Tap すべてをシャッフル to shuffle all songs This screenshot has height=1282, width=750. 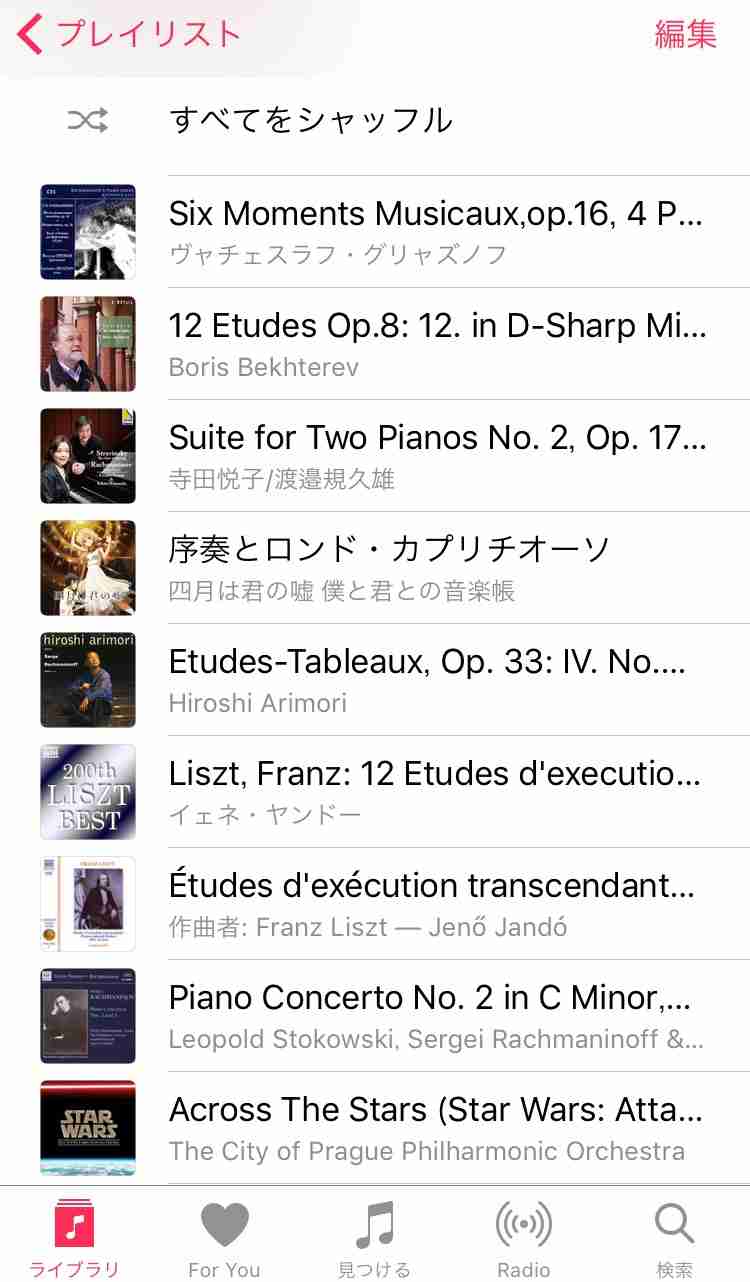[312, 118]
